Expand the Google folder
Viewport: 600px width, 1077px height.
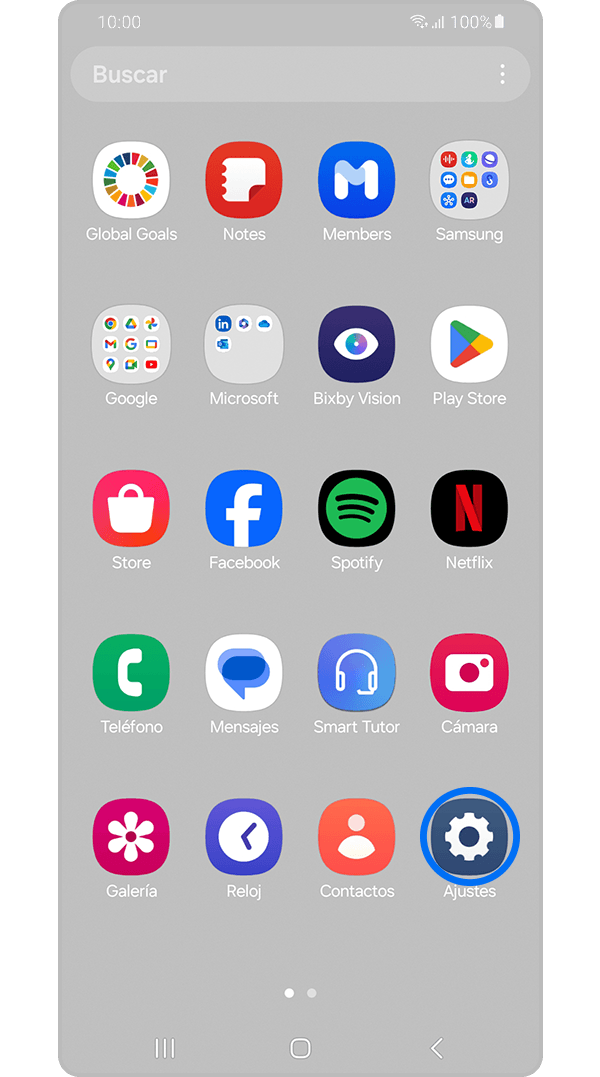tap(131, 344)
